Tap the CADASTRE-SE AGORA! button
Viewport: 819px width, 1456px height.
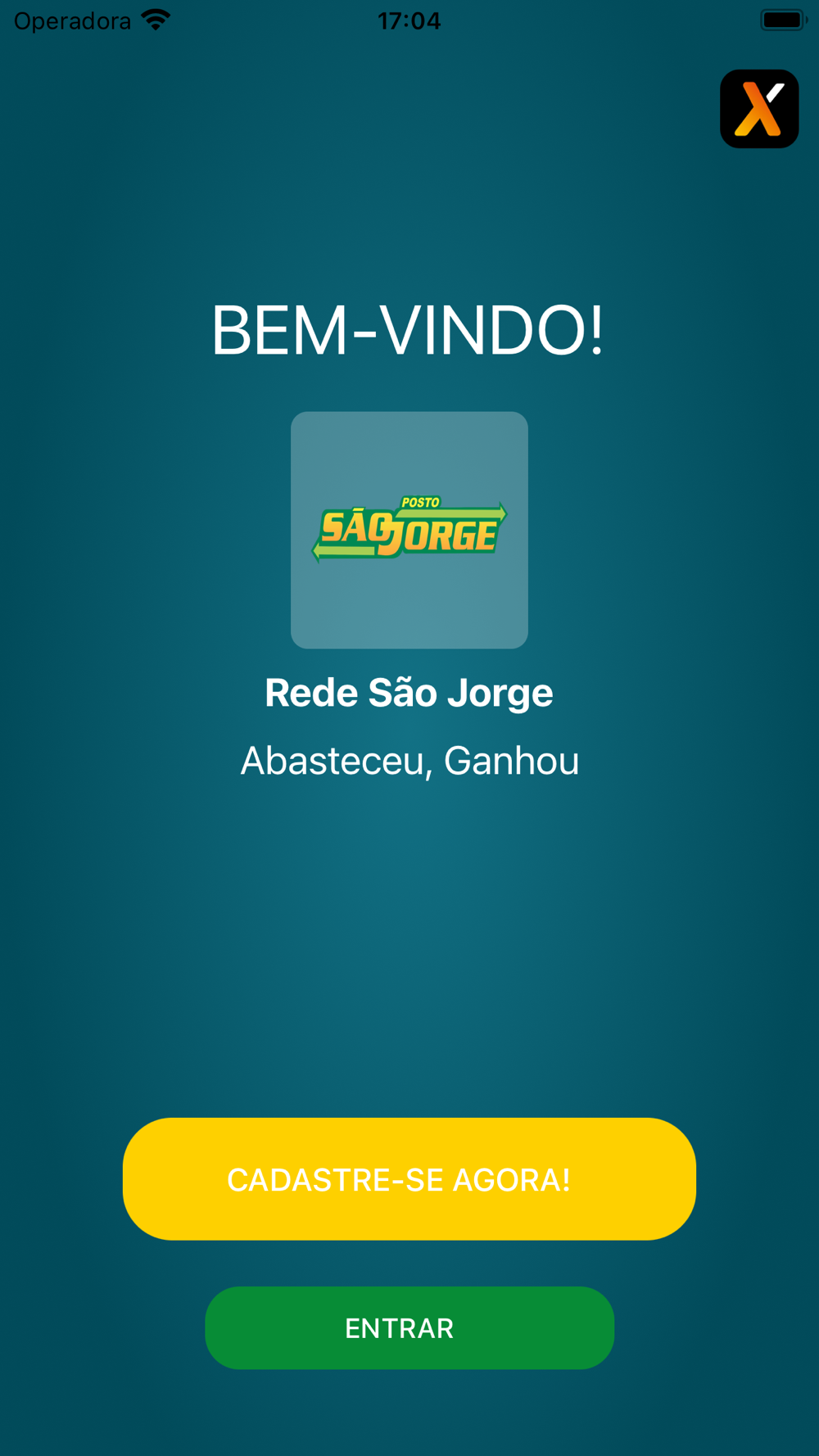(409, 1178)
